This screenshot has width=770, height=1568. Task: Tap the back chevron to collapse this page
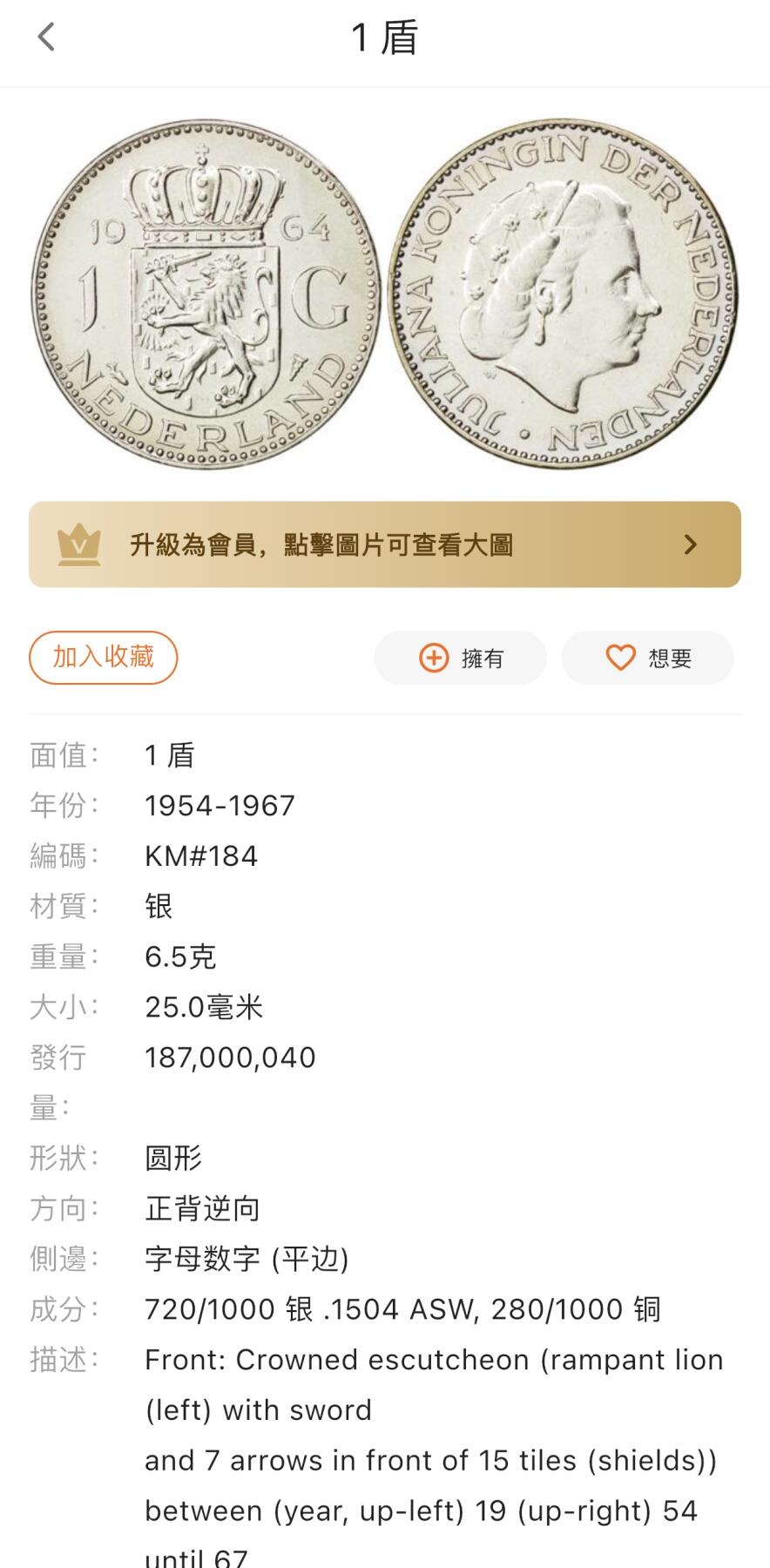[x=45, y=37]
